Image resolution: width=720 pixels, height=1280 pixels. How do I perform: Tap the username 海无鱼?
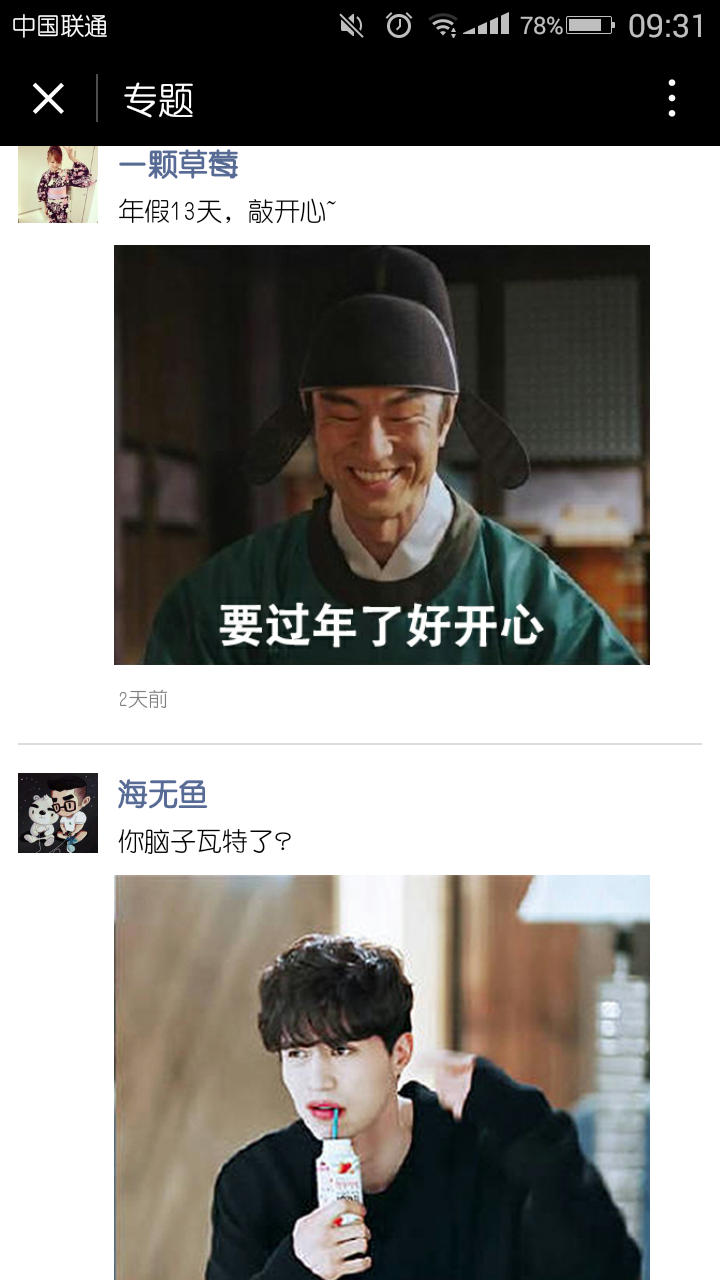click(x=162, y=795)
